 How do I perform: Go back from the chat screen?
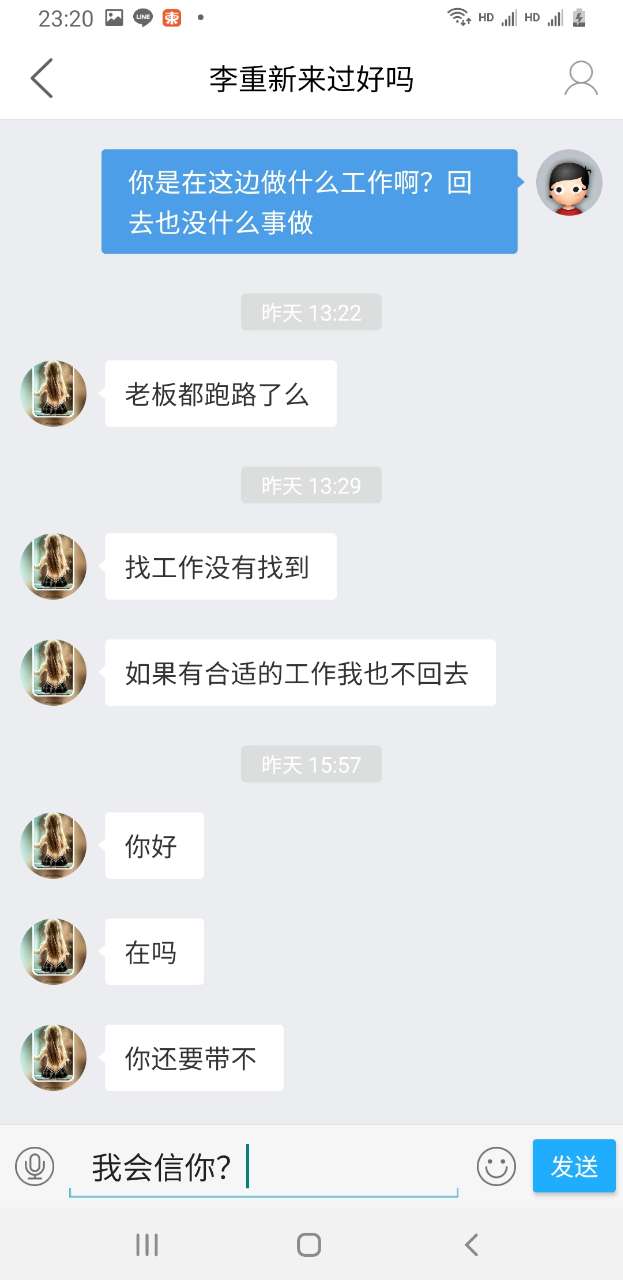[42, 78]
